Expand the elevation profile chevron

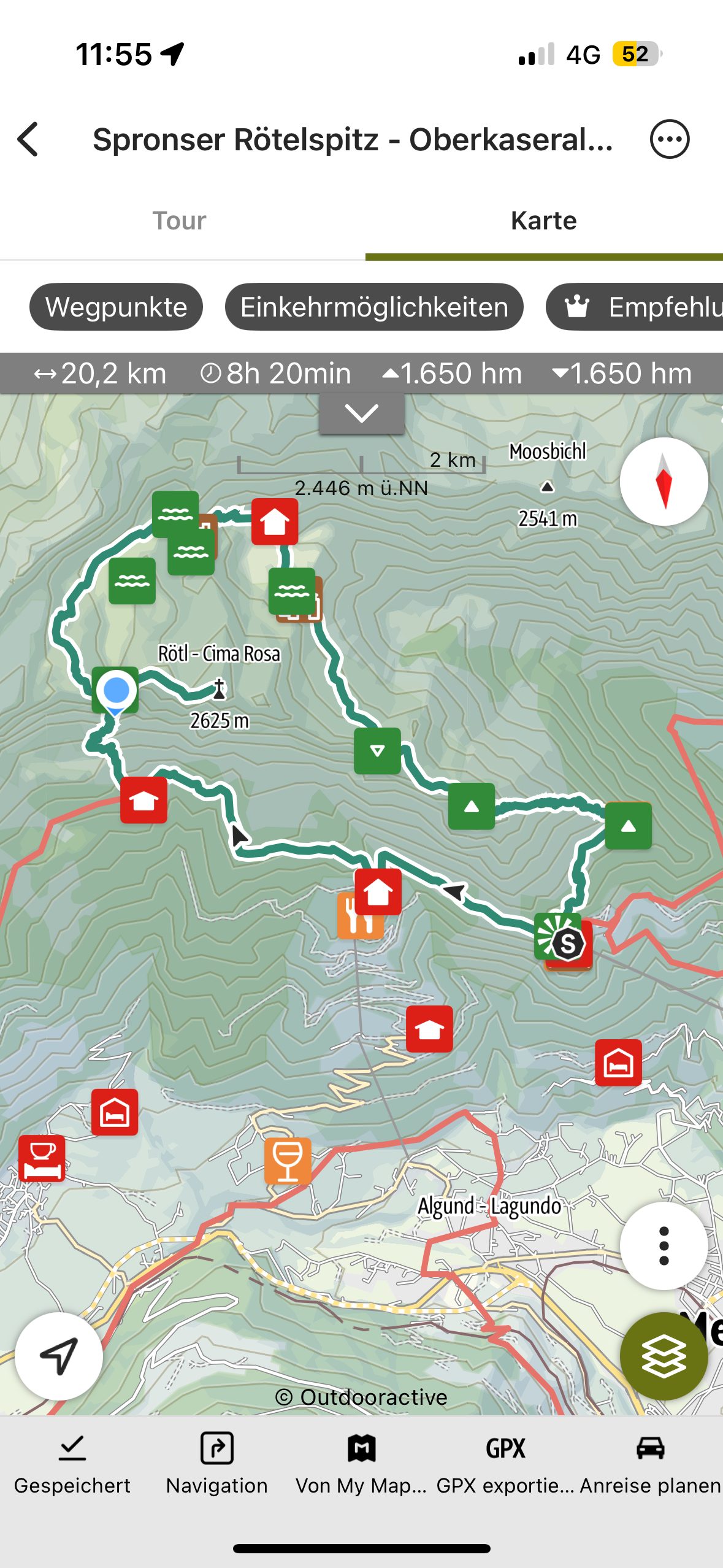pyautogui.click(x=361, y=413)
